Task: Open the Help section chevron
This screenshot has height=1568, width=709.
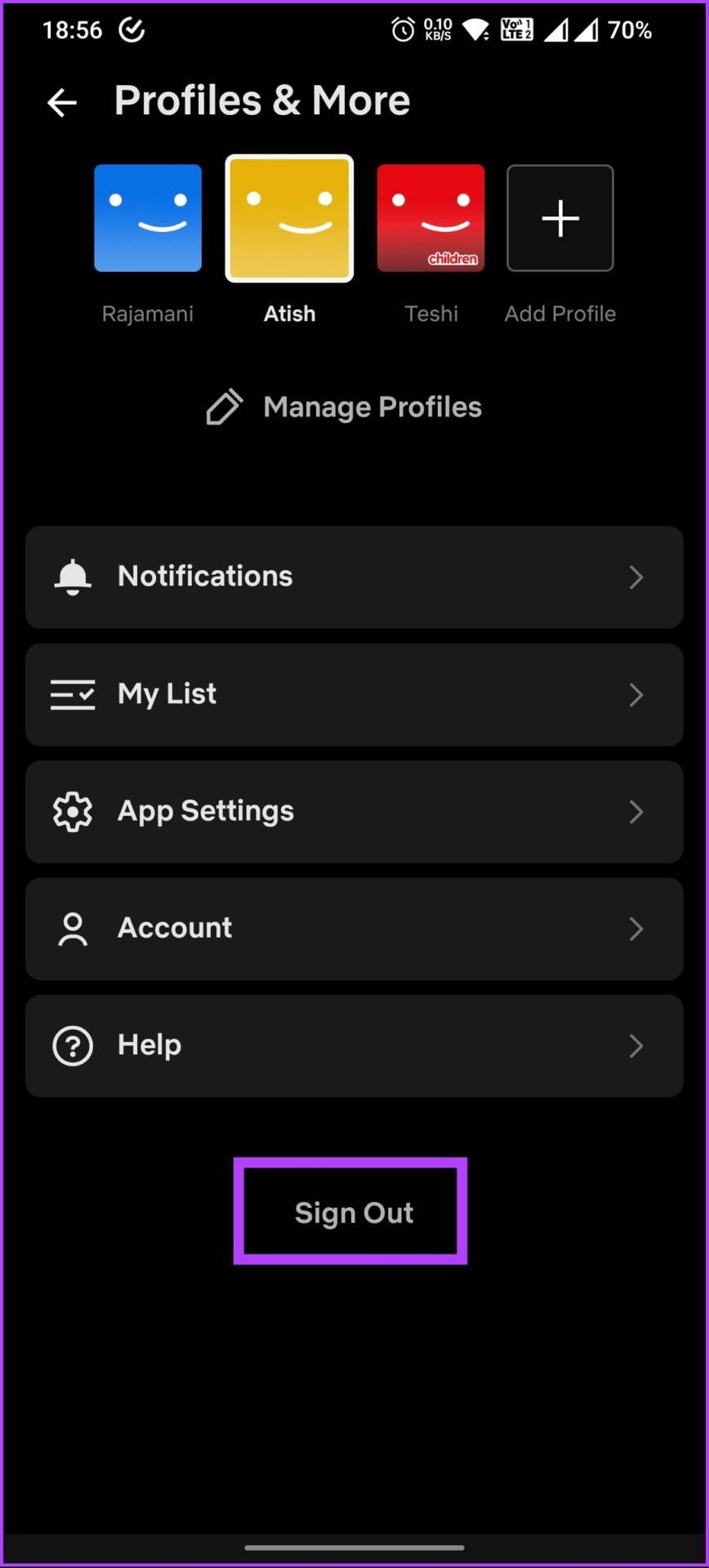Action: (636, 1046)
